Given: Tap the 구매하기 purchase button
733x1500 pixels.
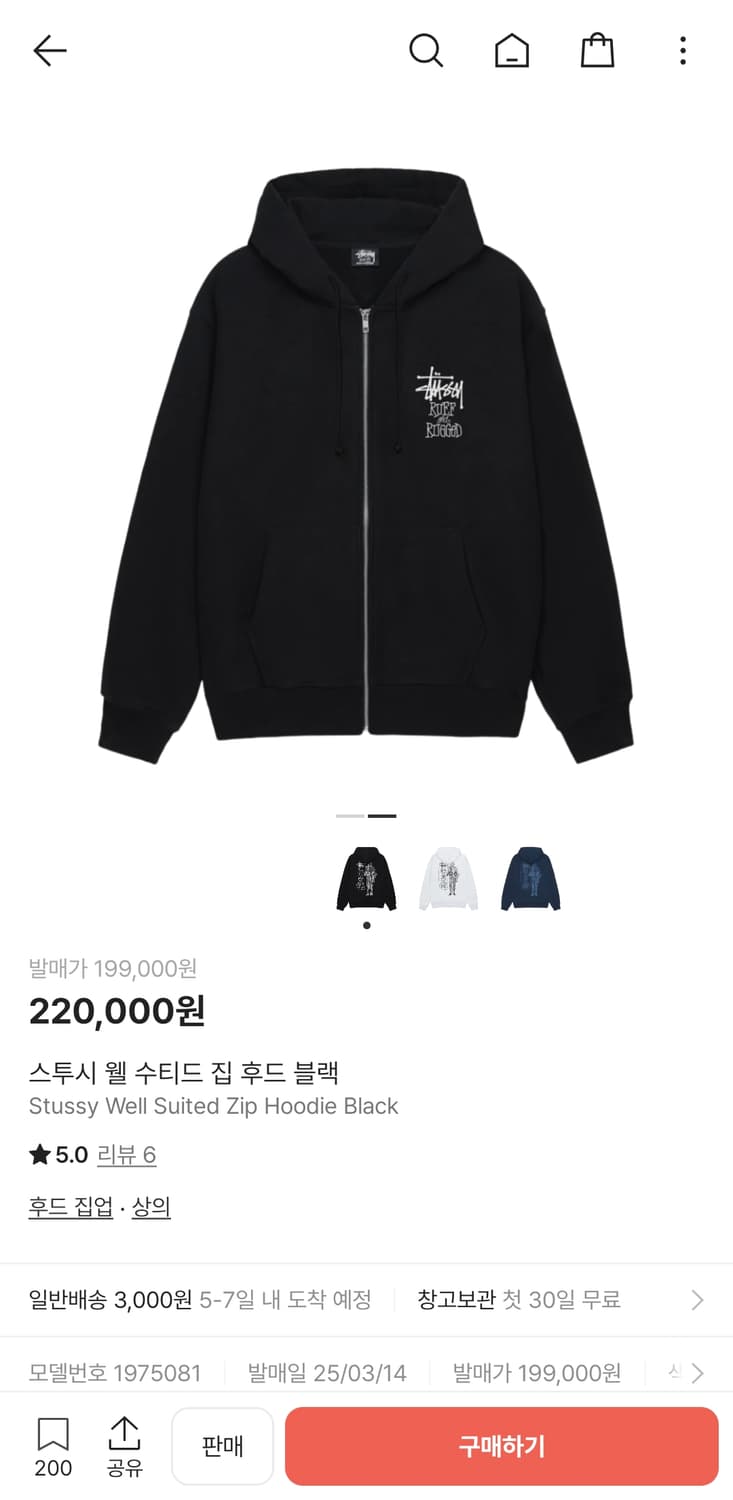Looking at the screenshot, I should (x=500, y=1445).
